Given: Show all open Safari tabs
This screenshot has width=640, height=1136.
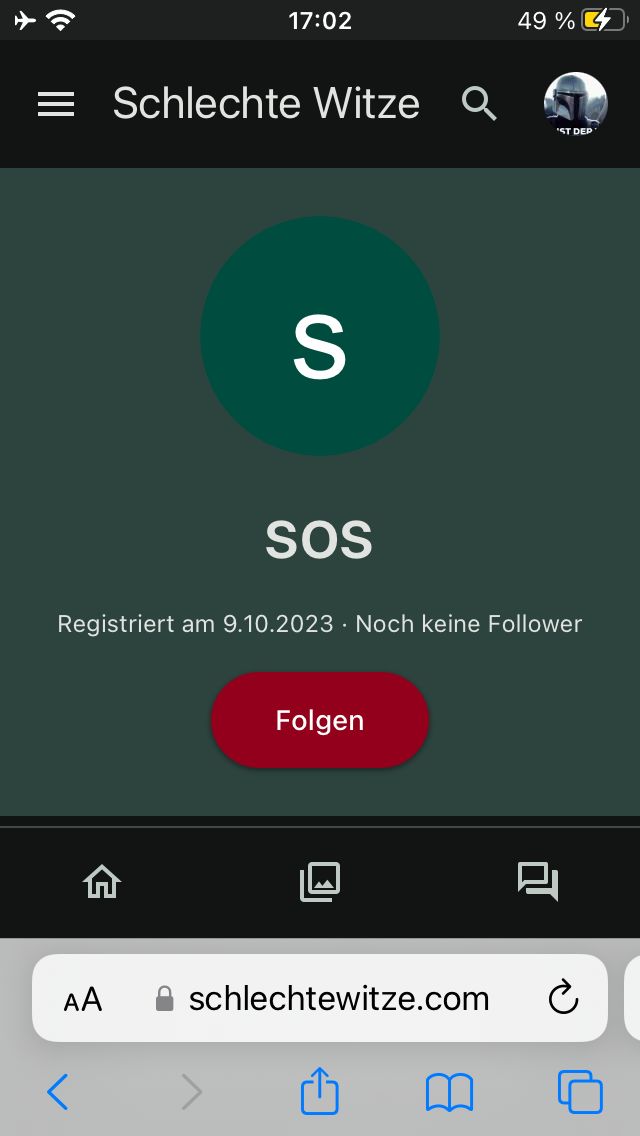Looking at the screenshot, I should click(580, 1091).
